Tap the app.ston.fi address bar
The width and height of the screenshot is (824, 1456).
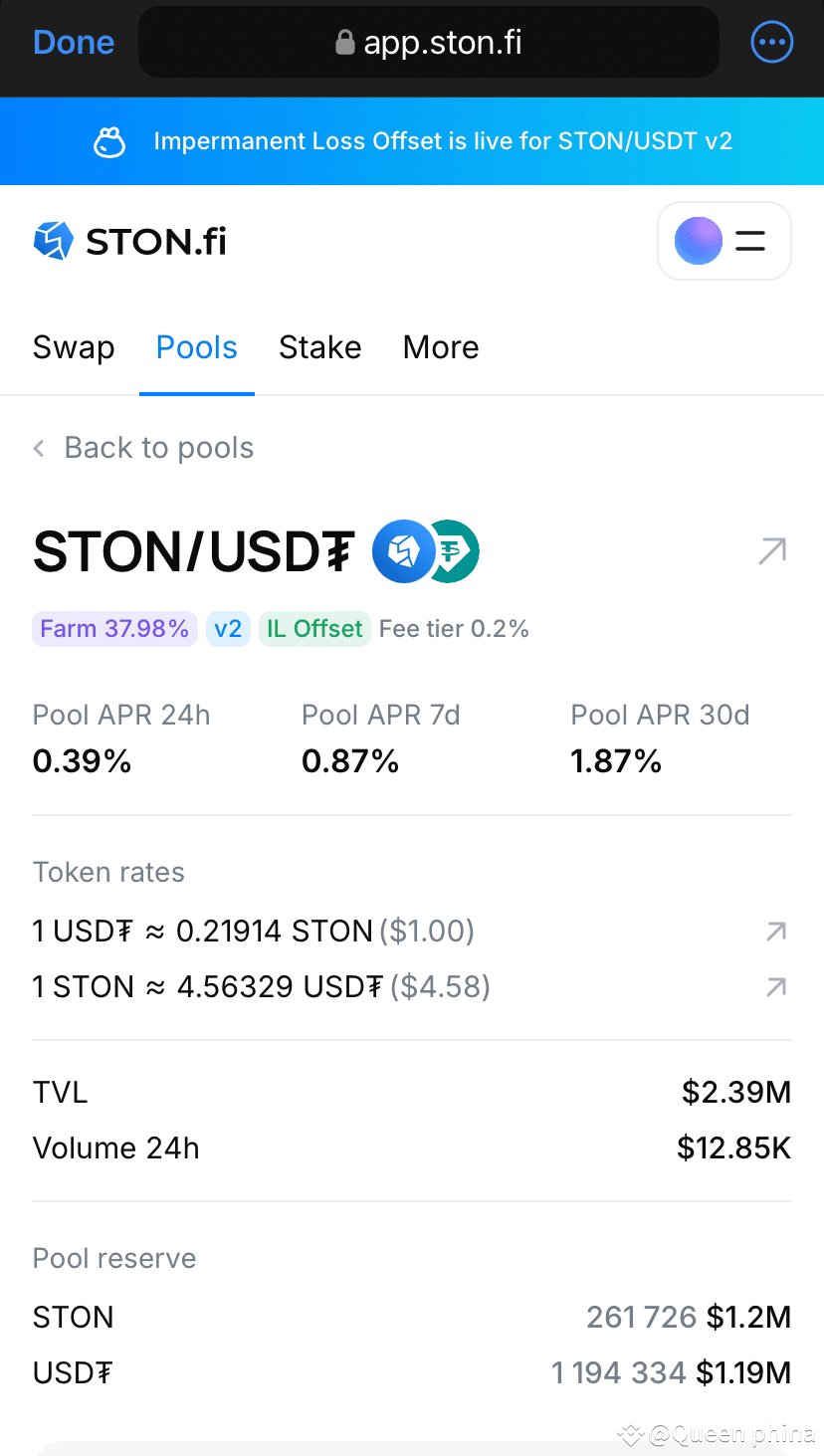point(429,43)
